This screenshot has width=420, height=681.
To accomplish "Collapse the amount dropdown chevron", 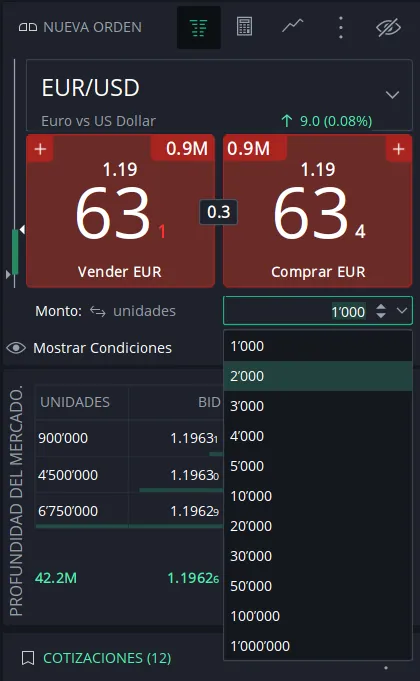I will coord(402,311).
